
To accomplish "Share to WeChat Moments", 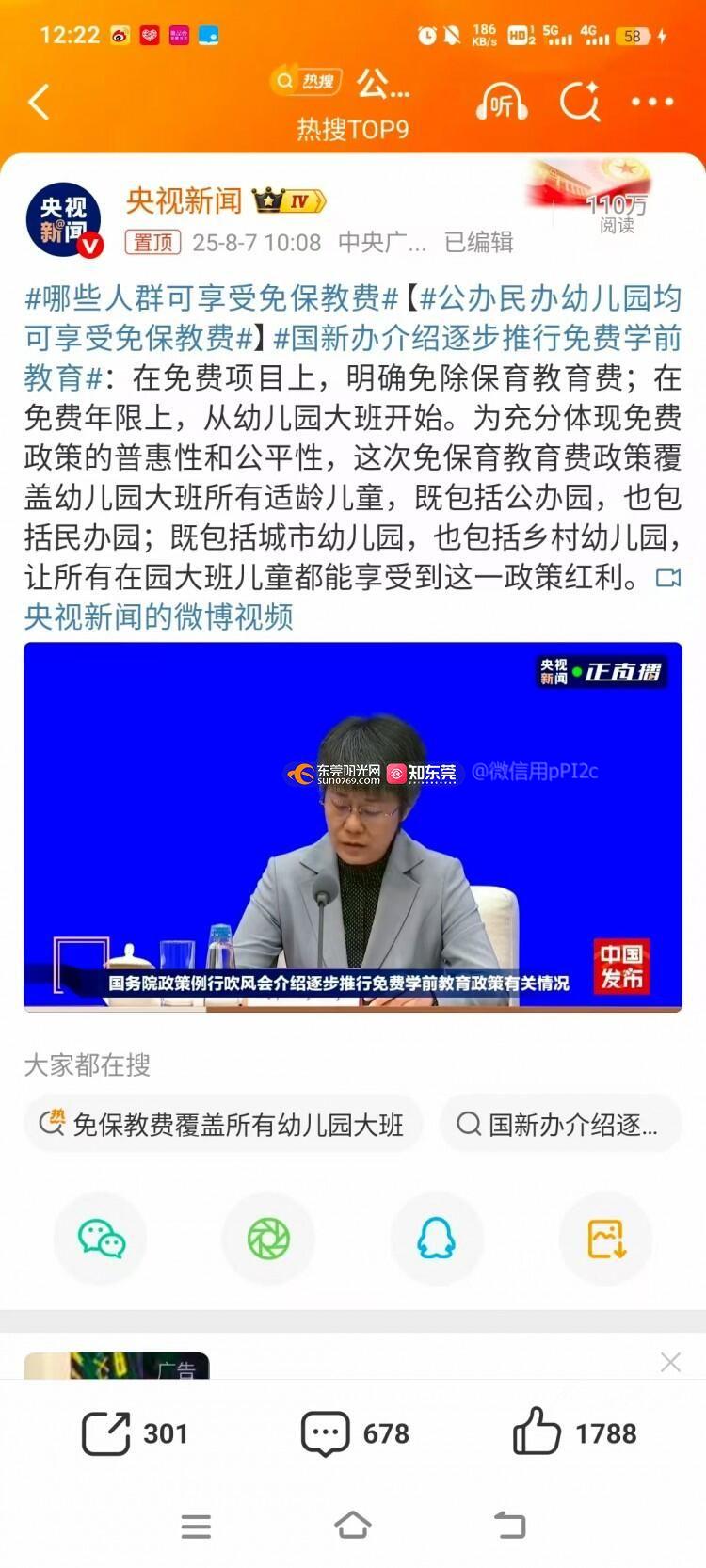I will click(x=268, y=1239).
